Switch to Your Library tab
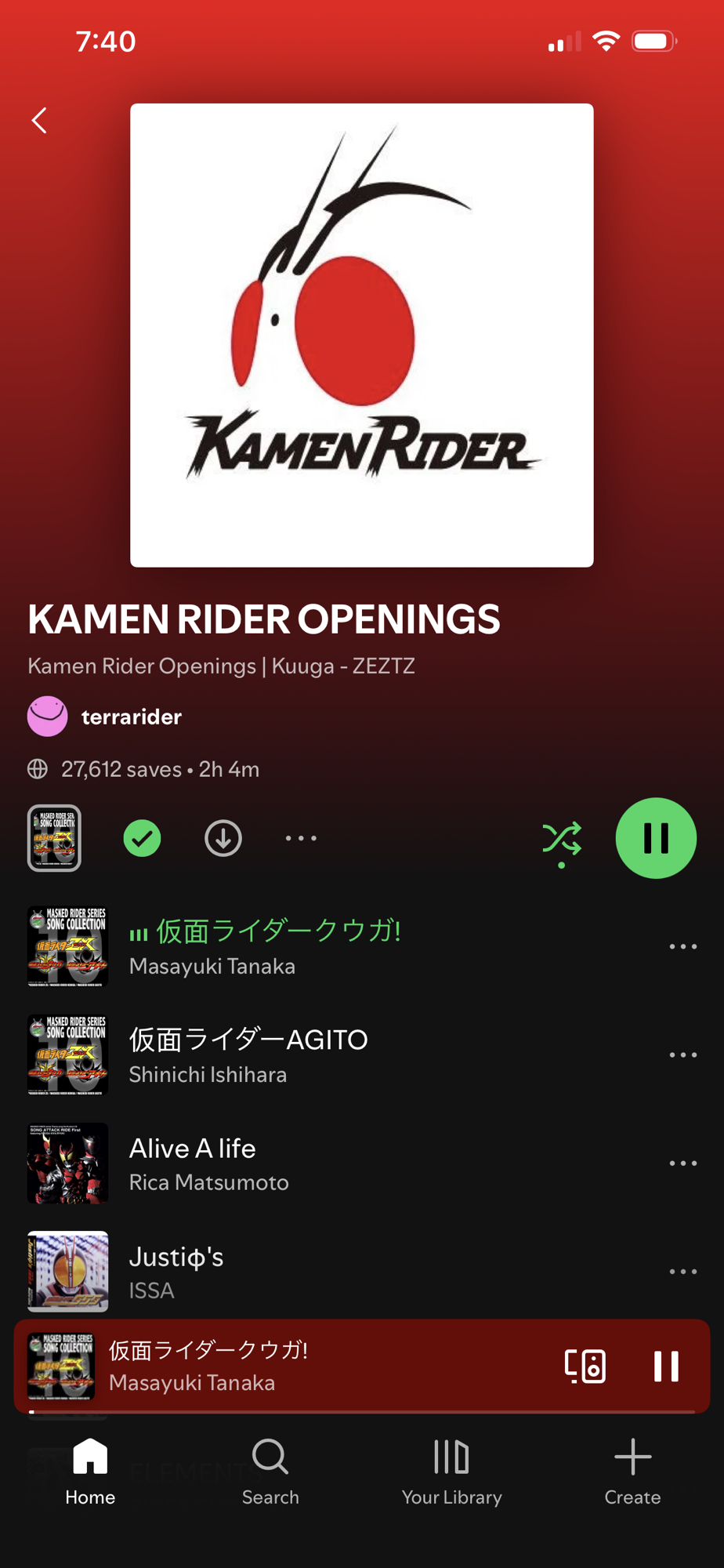 451,1472
